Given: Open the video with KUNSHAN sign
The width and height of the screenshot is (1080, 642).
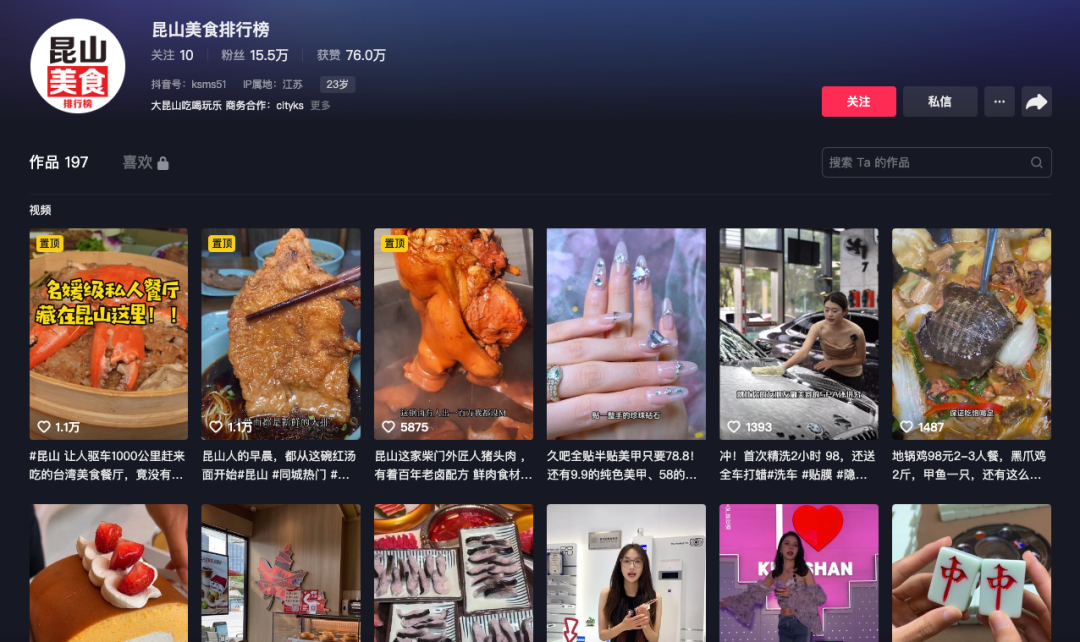Looking at the screenshot, I should click(x=799, y=573).
